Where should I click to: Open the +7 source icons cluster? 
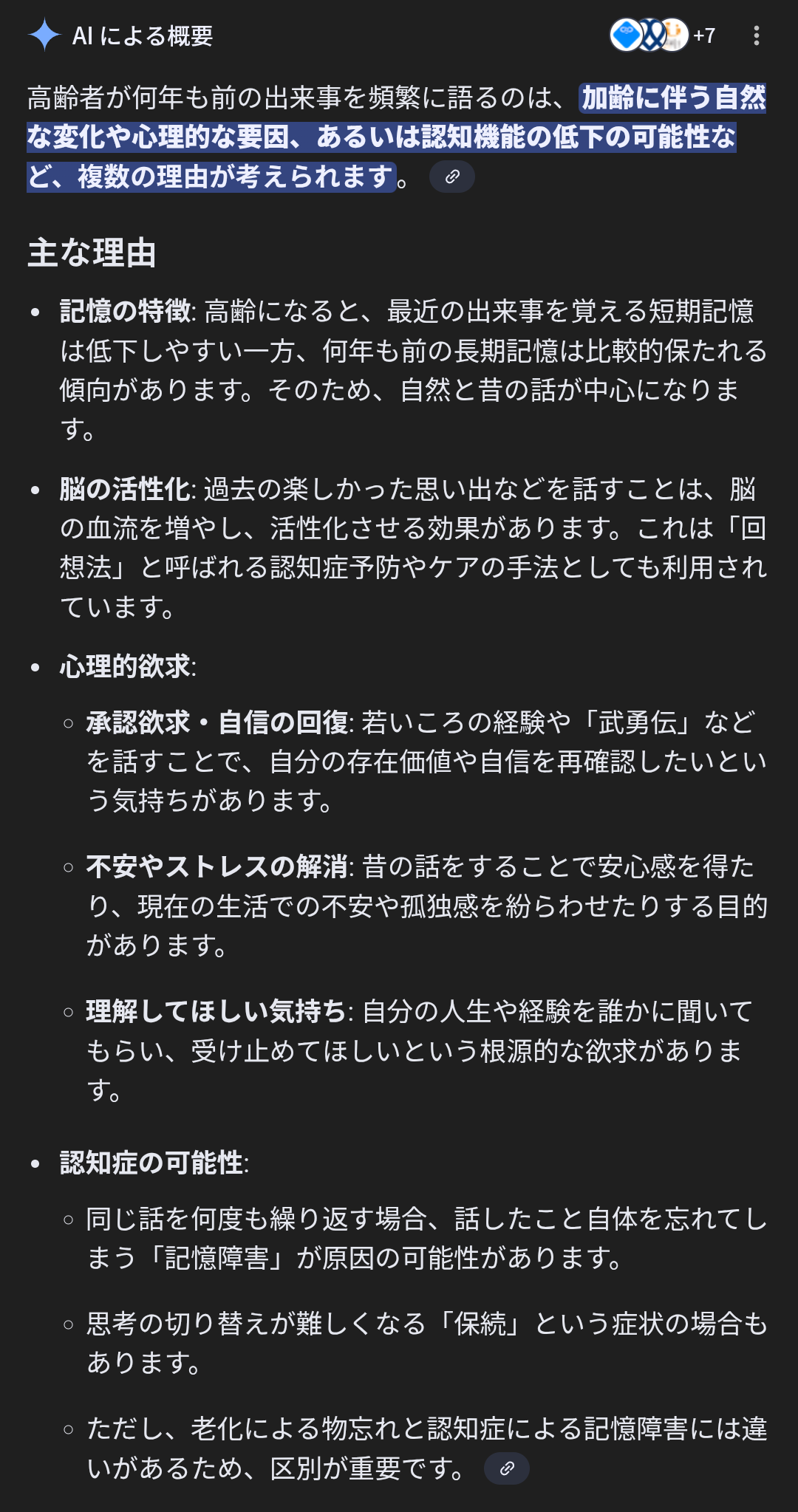661,35
